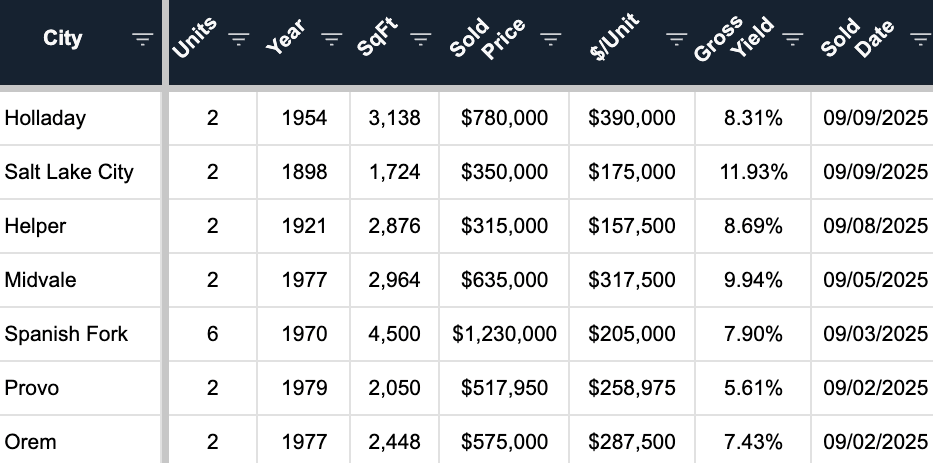Viewport: 933px width, 463px height.
Task: Open the SqFt column filter icon
Action: click(x=420, y=39)
